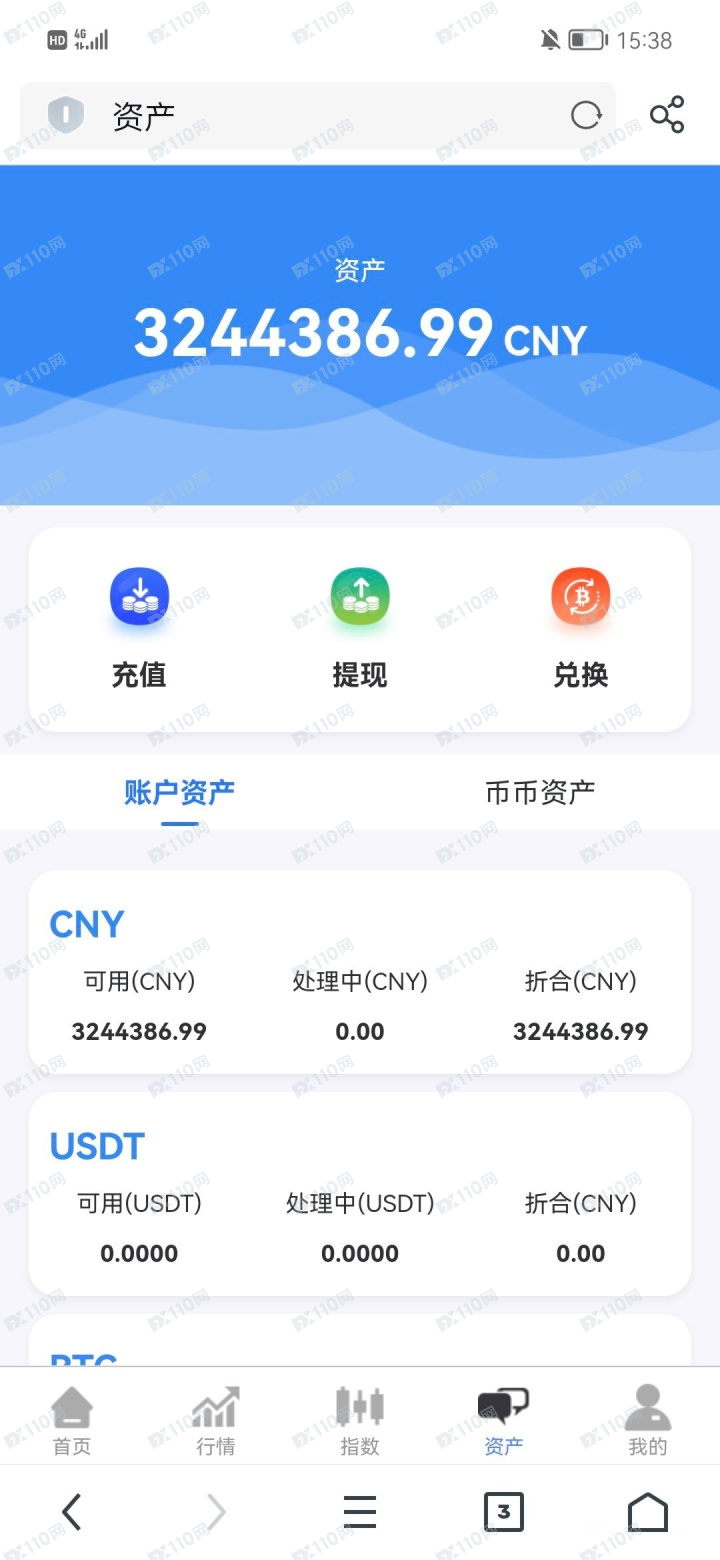This screenshot has width=720, height=1560.
Task: Go to the browser home page
Action: (x=648, y=1512)
